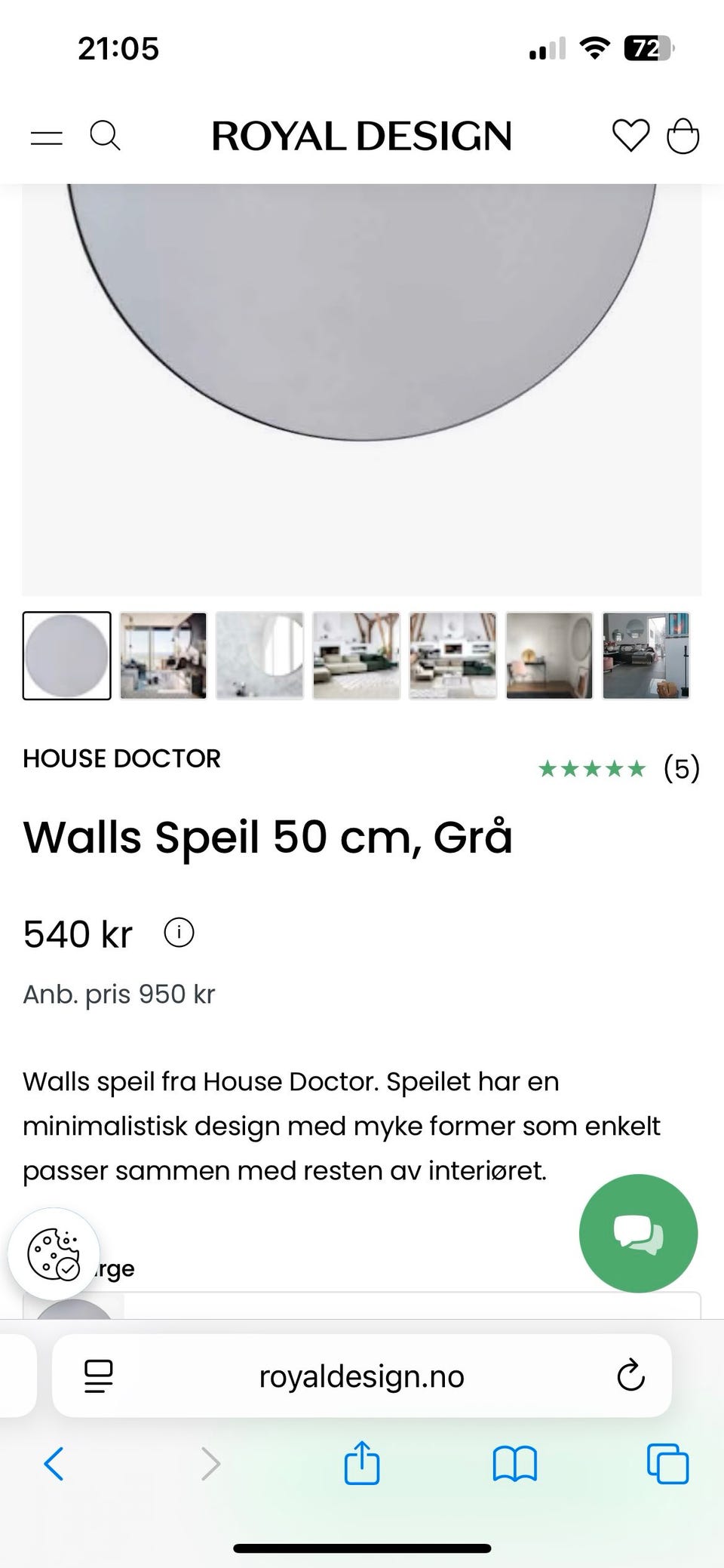Tap the ROYAL DESIGN logo

tap(362, 137)
